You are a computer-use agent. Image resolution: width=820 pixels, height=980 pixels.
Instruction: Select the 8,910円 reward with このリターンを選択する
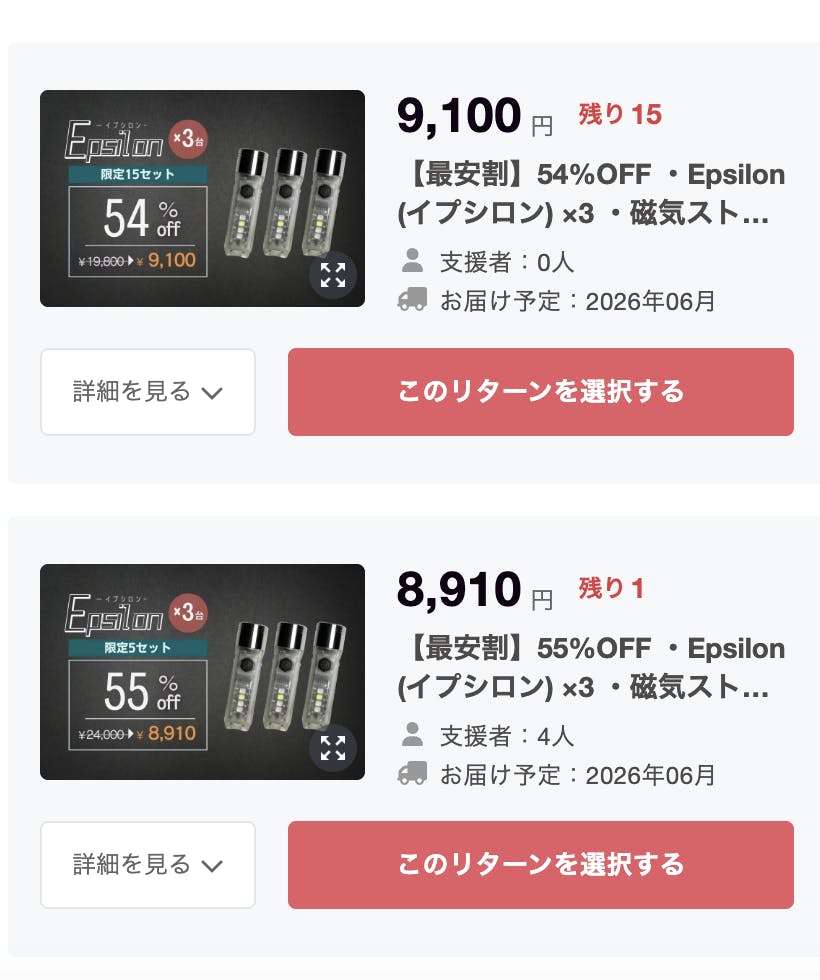pyautogui.click(x=540, y=865)
